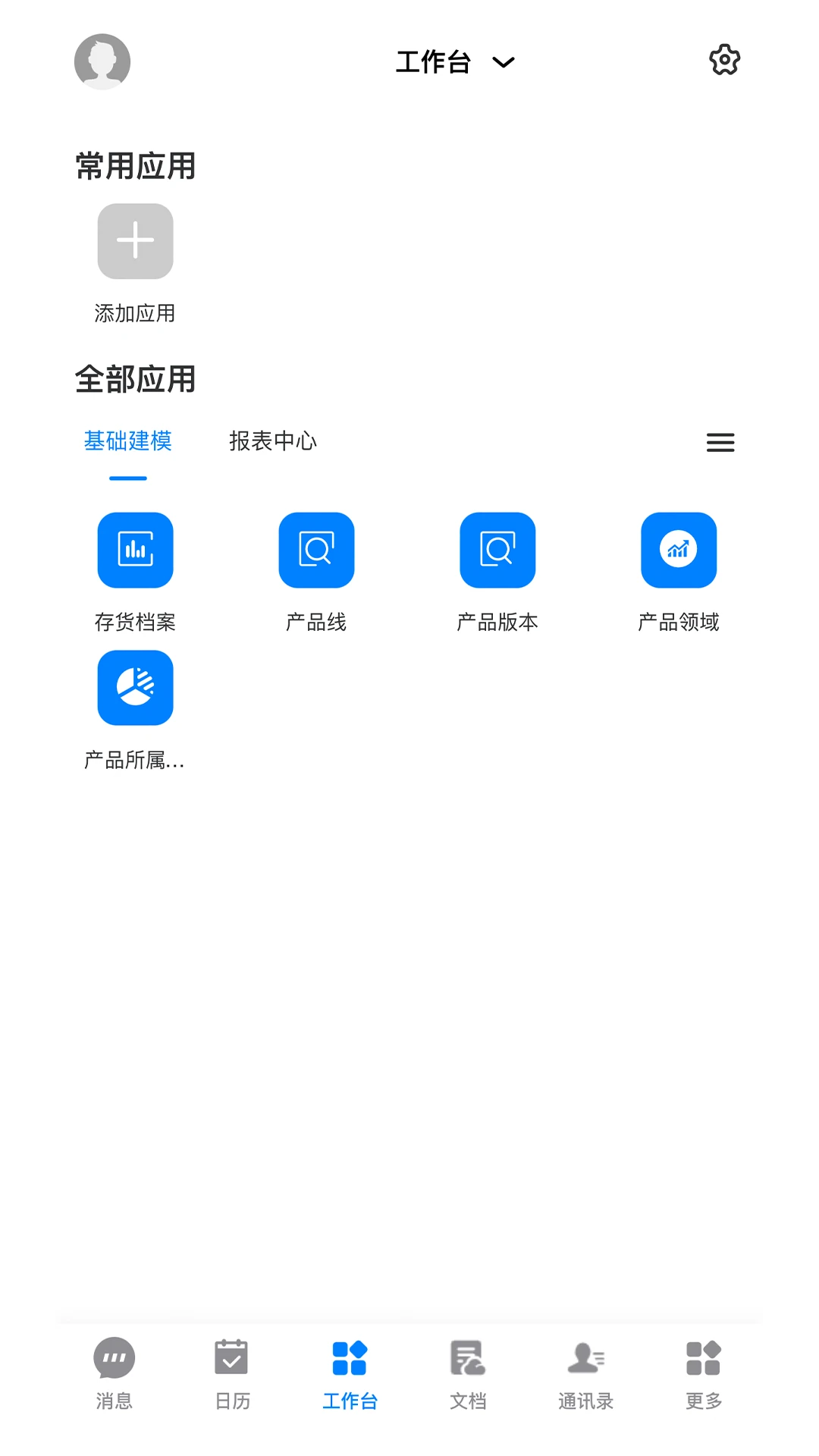Select the 产品线 app icon
The width and height of the screenshot is (819, 1456).
tap(316, 550)
